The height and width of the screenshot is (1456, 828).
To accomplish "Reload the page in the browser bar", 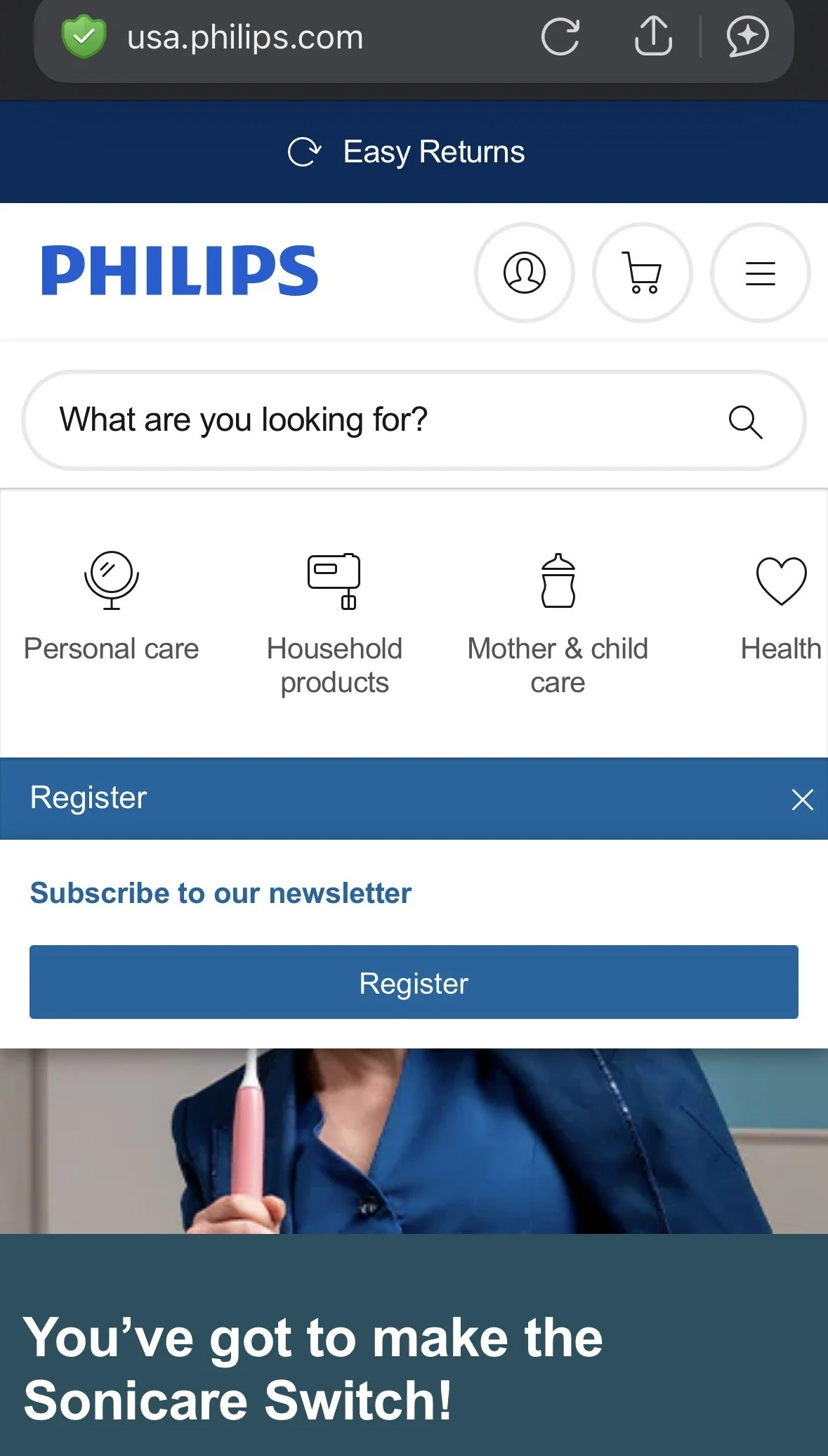I will point(560,37).
